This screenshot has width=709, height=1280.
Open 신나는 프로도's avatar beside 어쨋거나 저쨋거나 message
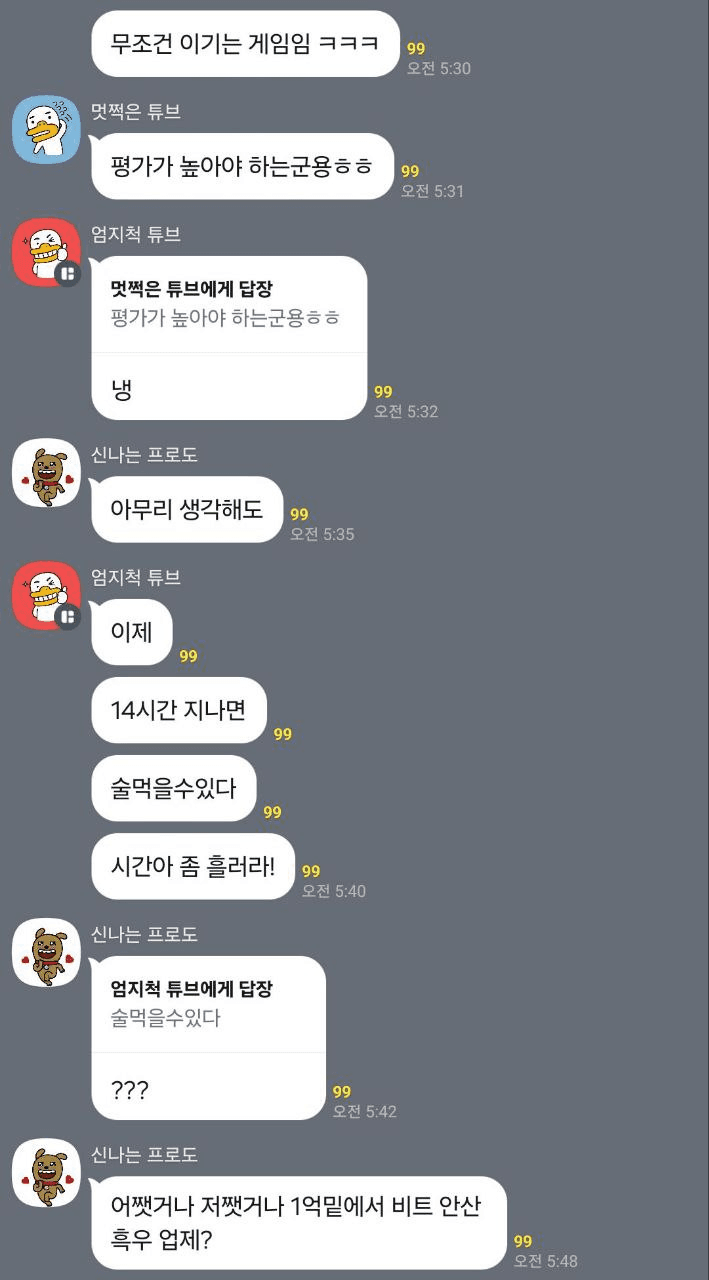tap(46, 1172)
